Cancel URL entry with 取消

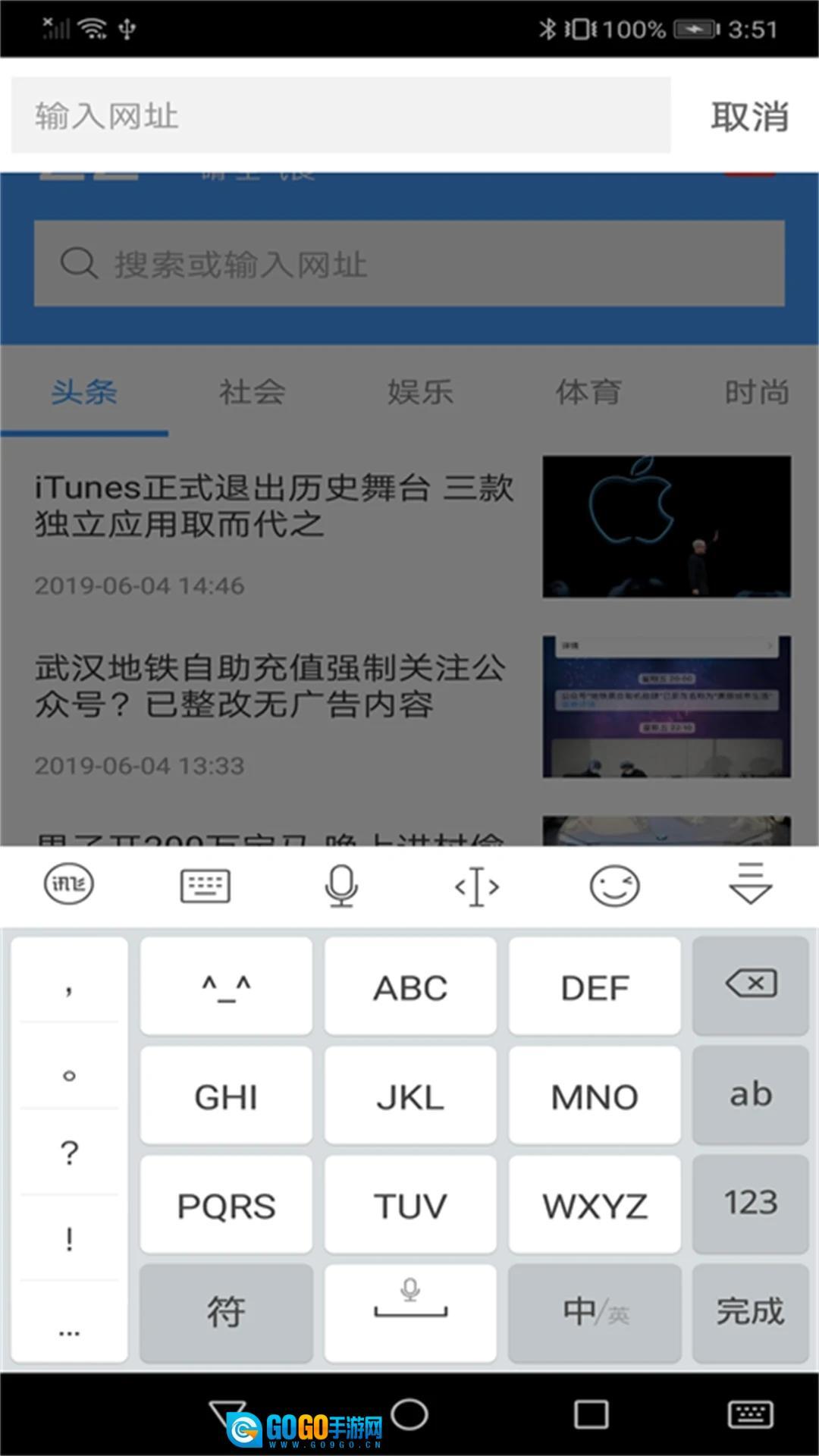pyautogui.click(x=749, y=117)
